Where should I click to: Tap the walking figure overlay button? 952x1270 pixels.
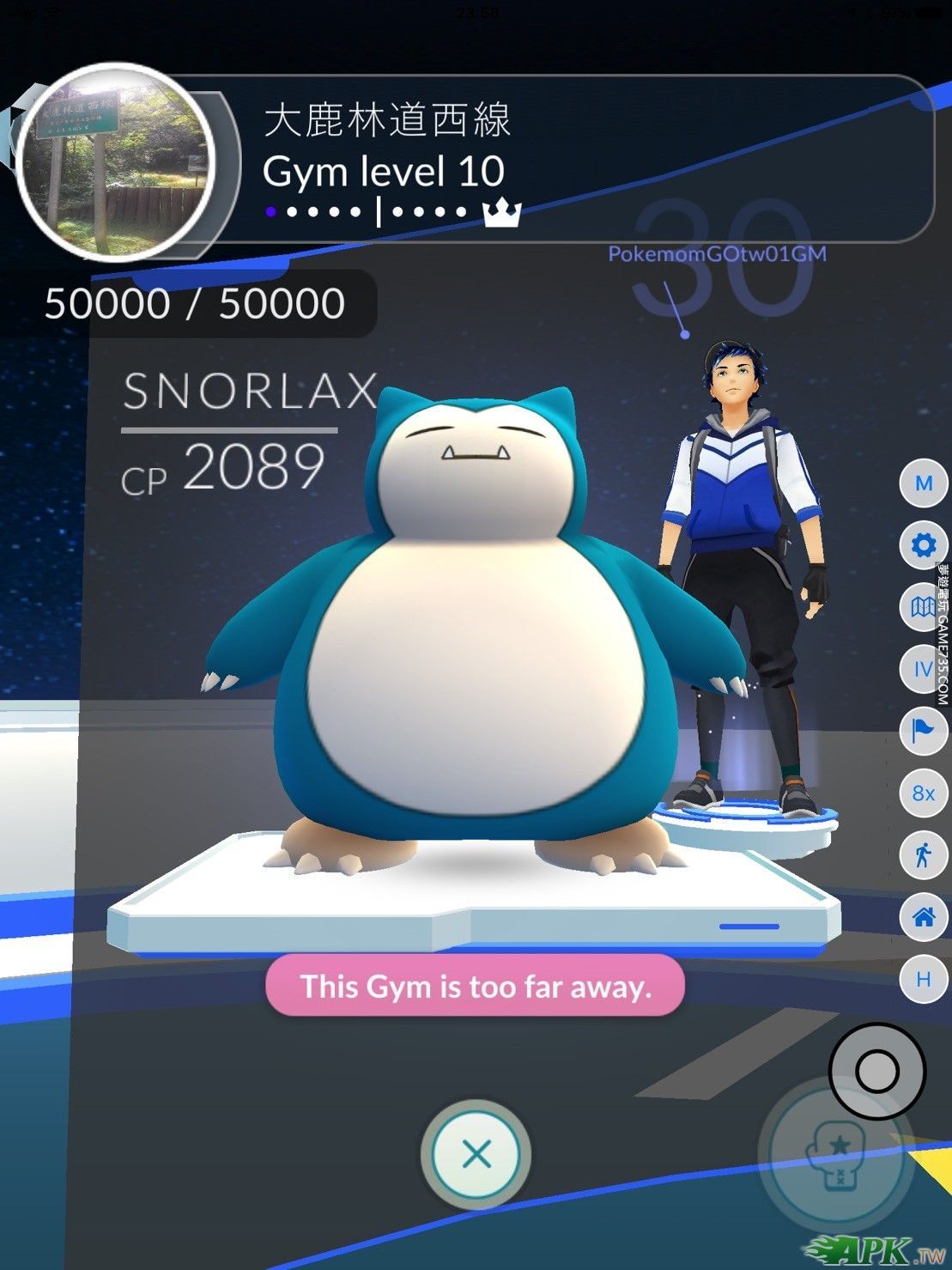point(924,854)
